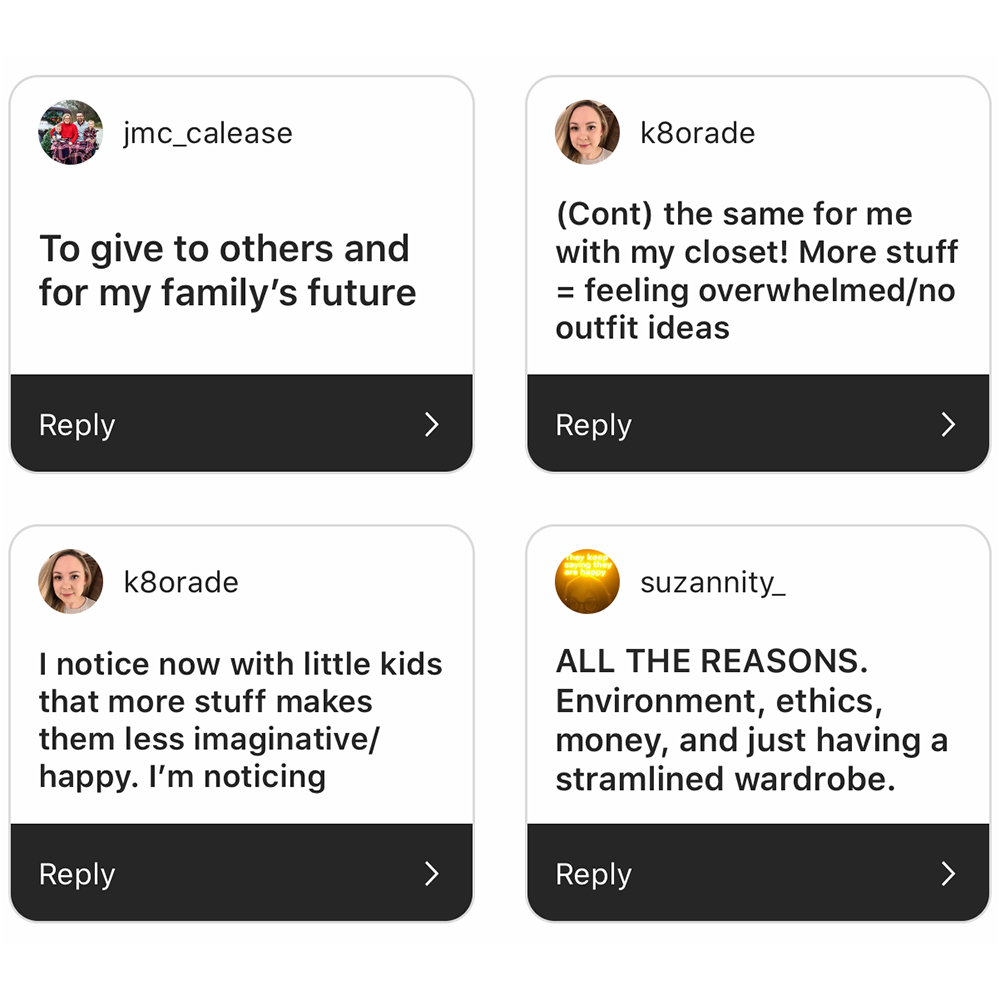Image resolution: width=1000 pixels, height=1000 pixels.
Task: Reply to k8orade's closet response
Action: pos(757,424)
